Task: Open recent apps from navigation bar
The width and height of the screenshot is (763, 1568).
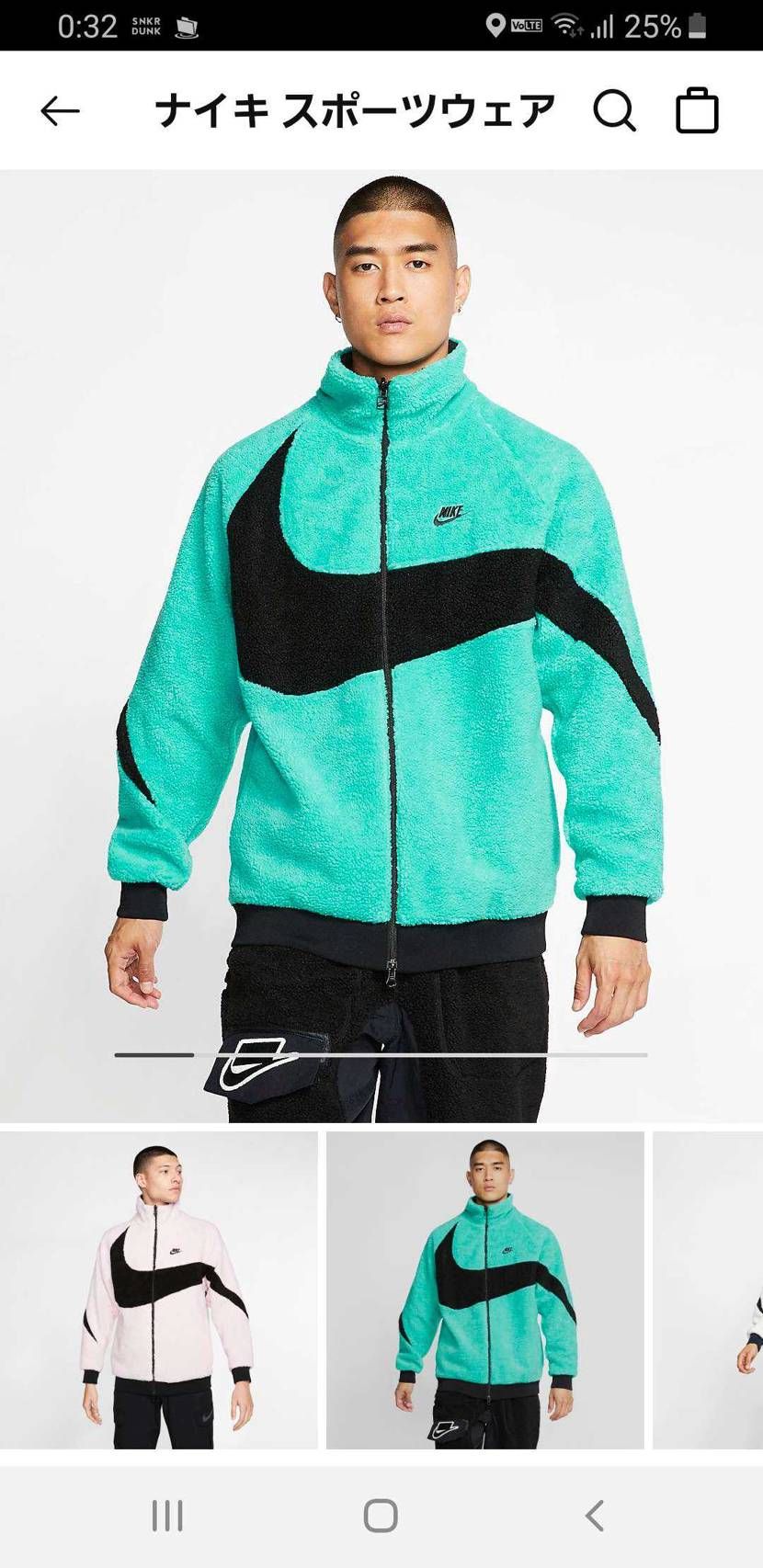Action: [x=167, y=1516]
